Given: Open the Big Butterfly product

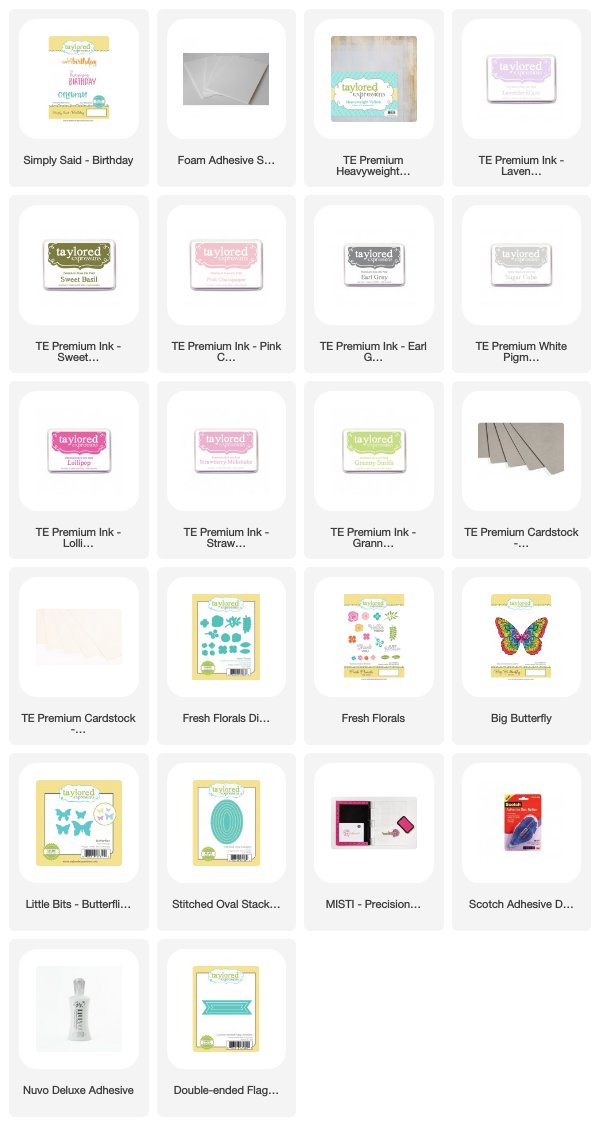Looking at the screenshot, I should coord(521,656).
